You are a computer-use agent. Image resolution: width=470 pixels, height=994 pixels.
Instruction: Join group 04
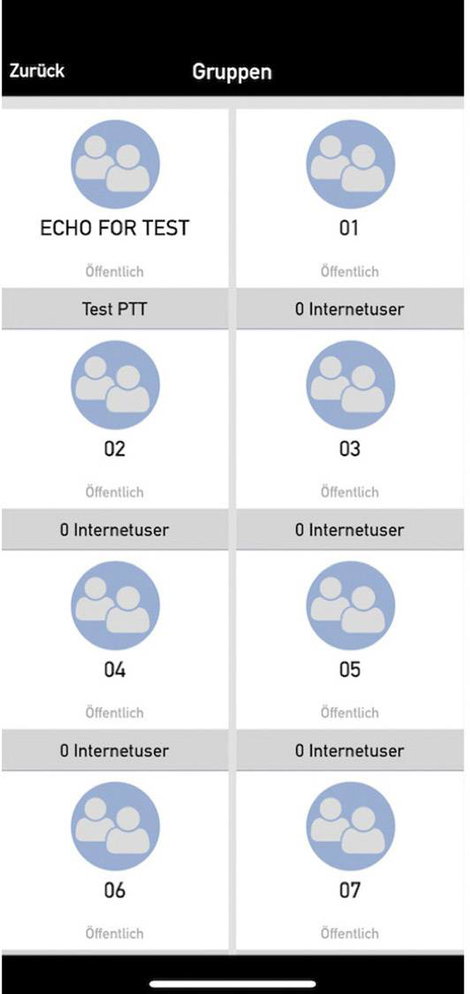pos(115,639)
